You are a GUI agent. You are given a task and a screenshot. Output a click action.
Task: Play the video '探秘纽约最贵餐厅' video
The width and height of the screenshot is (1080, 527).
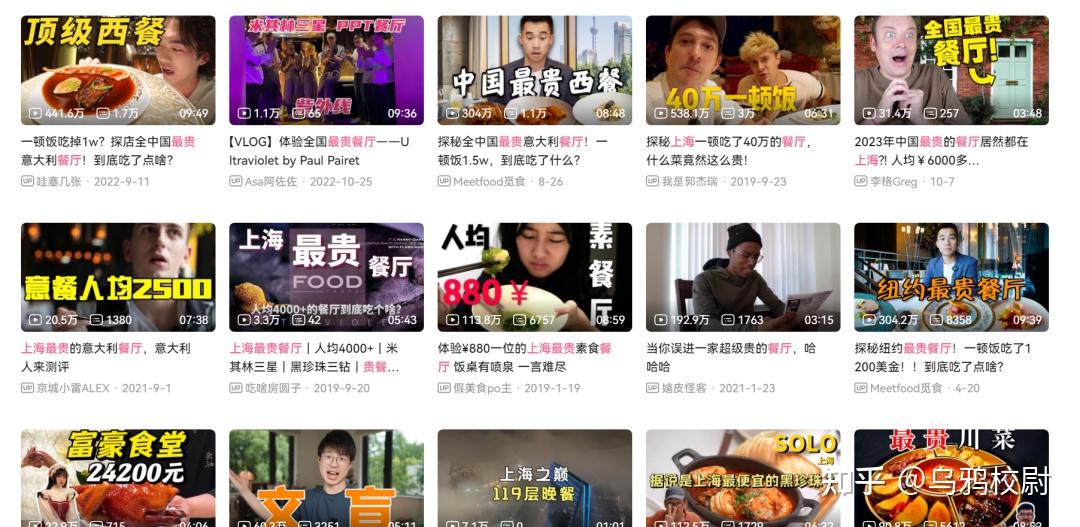coord(951,277)
